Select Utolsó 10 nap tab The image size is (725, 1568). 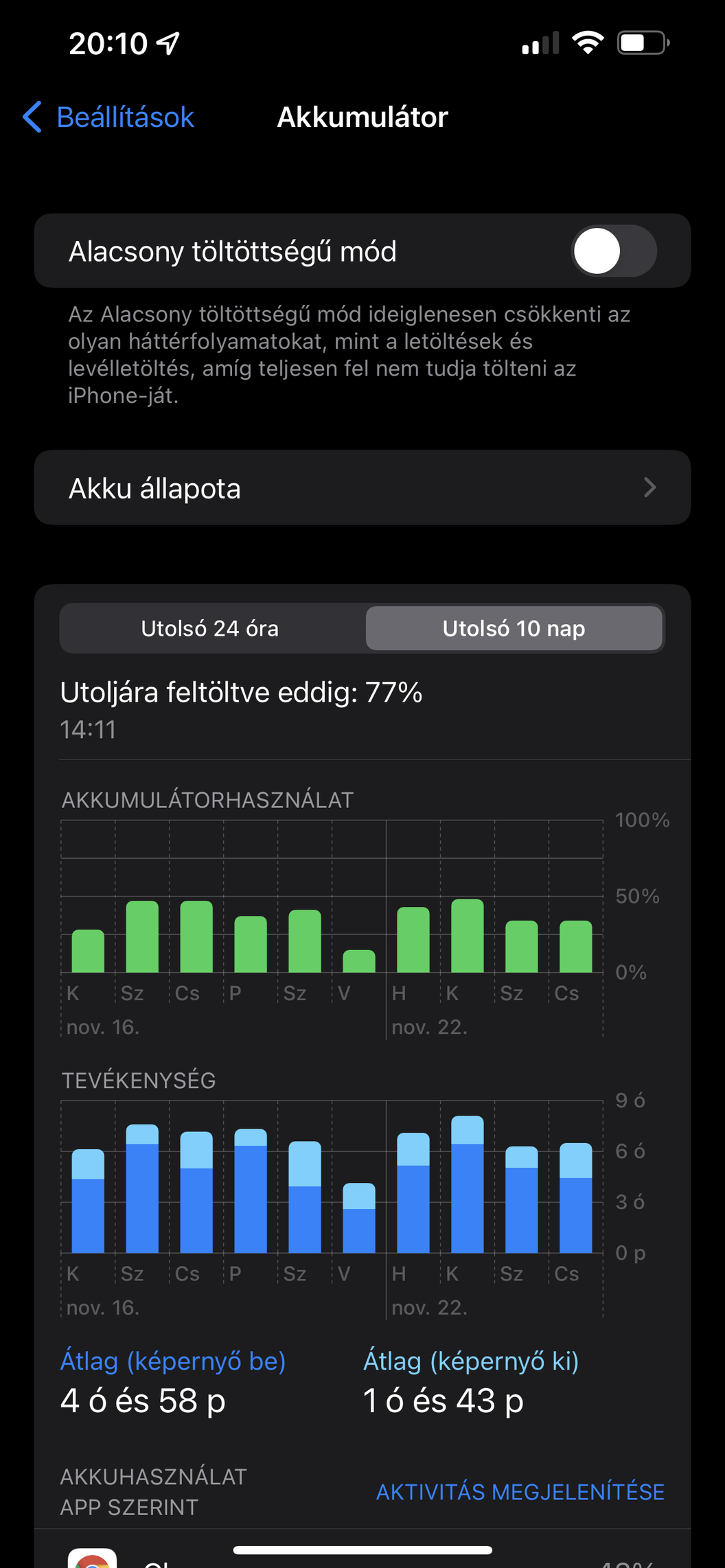click(x=514, y=628)
